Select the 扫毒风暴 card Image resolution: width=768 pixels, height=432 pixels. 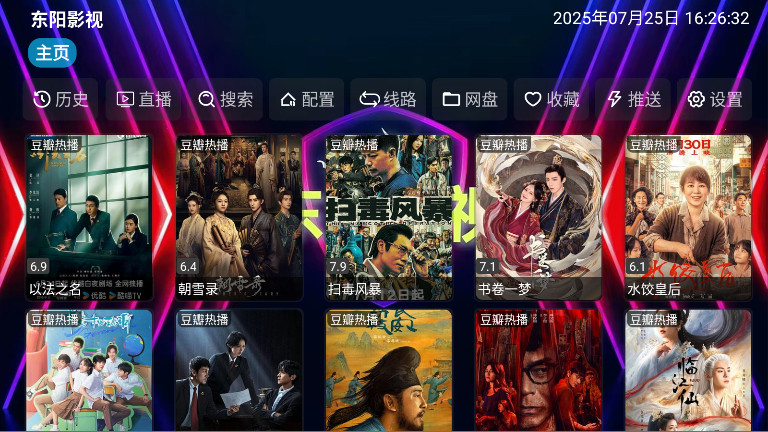point(388,217)
